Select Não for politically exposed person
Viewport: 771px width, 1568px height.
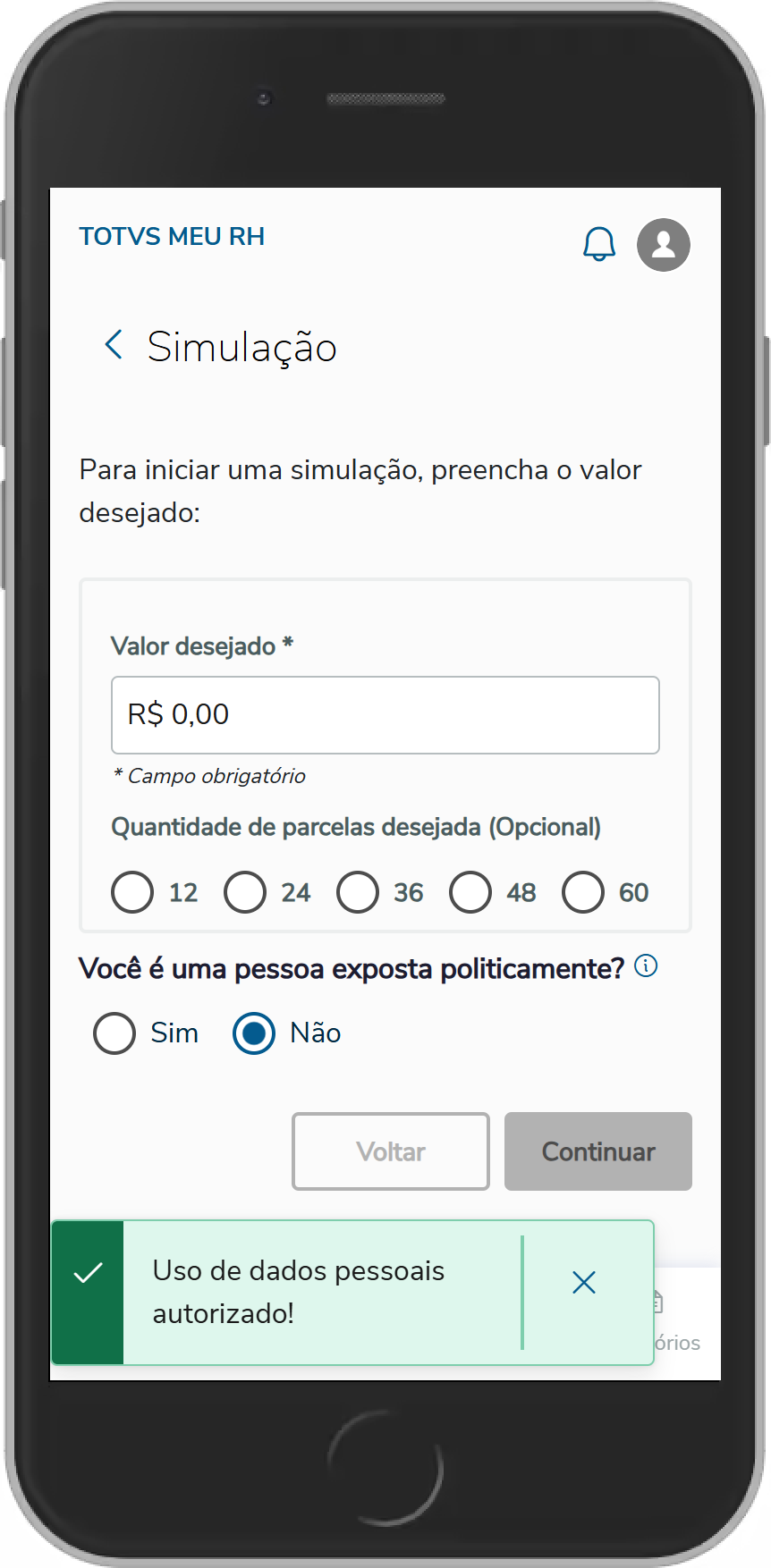click(254, 1033)
